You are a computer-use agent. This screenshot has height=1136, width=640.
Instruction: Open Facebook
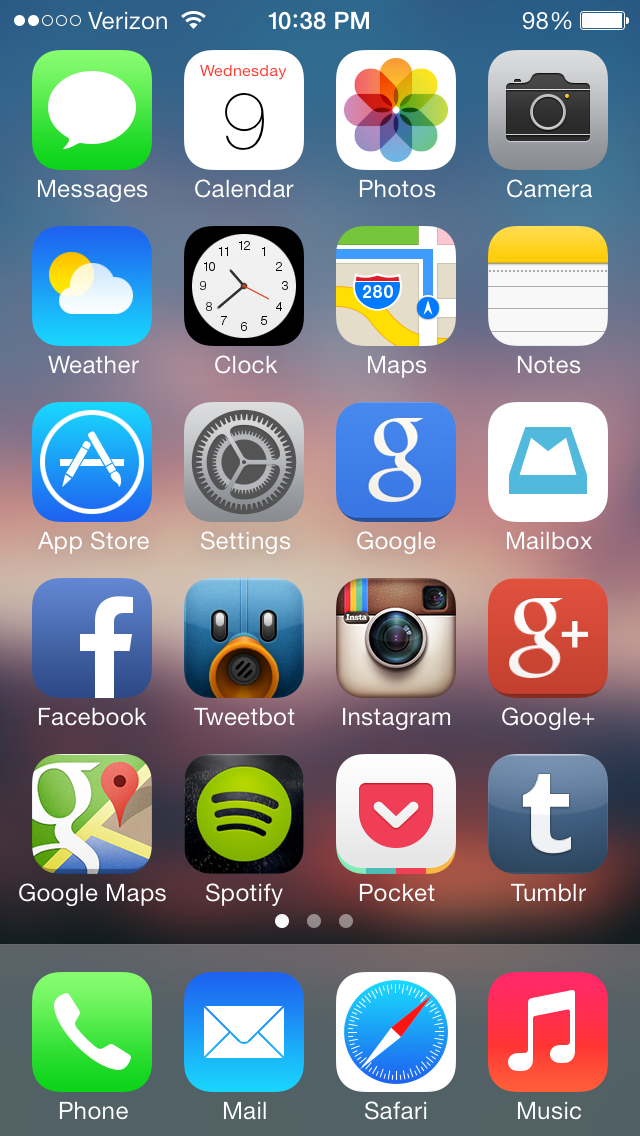point(92,638)
